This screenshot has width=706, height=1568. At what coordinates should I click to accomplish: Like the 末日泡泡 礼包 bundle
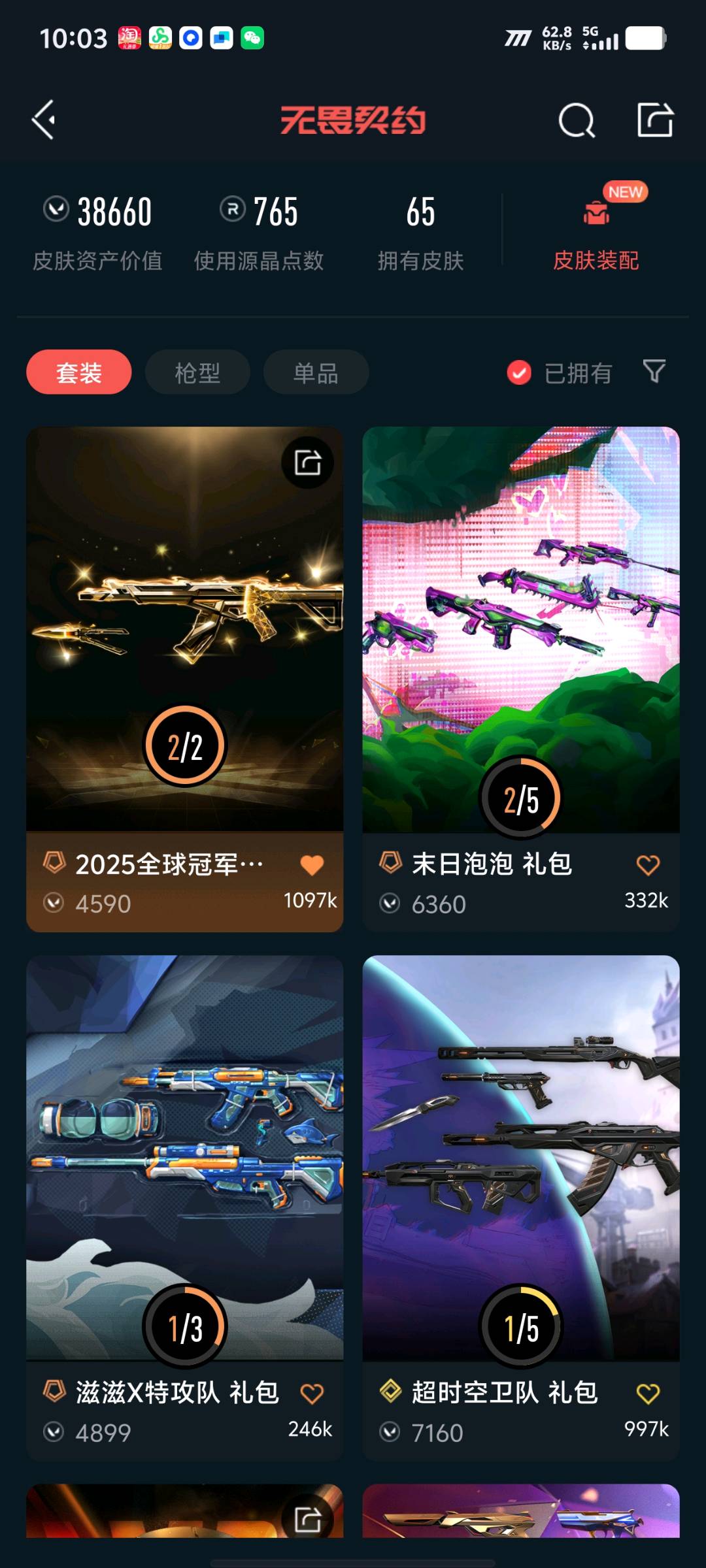648,865
